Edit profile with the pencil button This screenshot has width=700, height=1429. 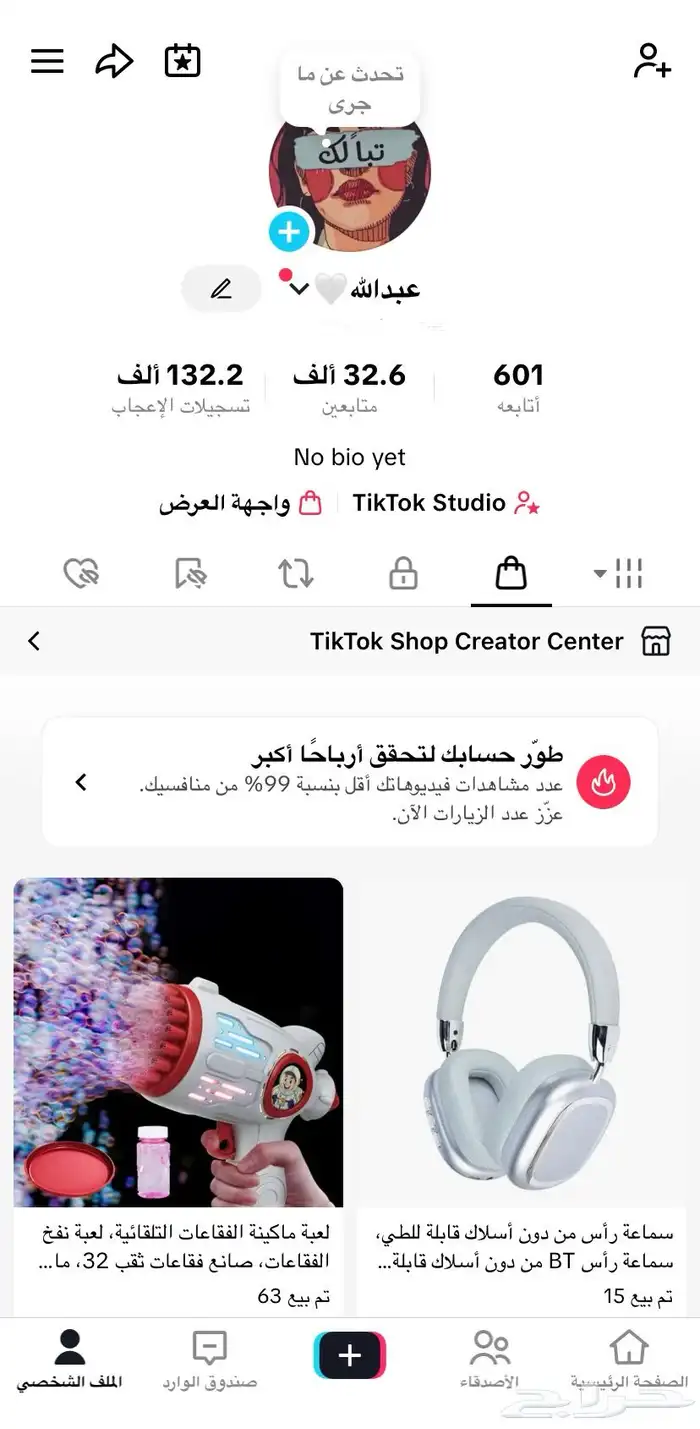pos(221,289)
